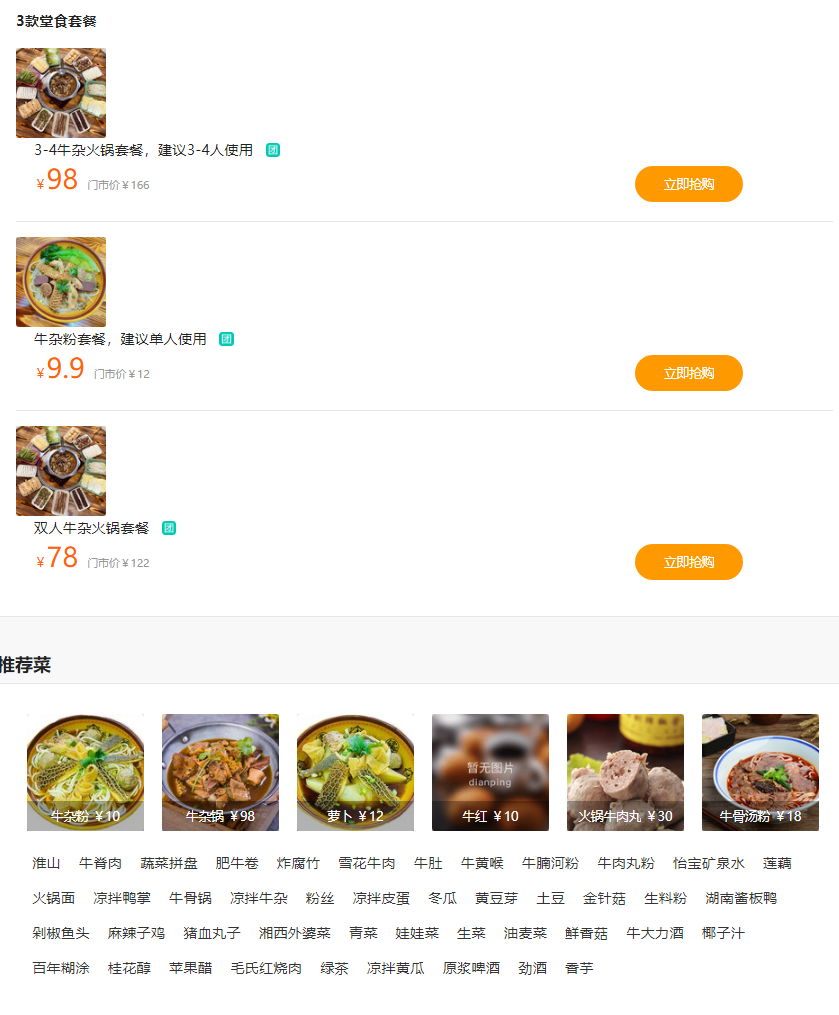The height and width of the screenshot is (1015, 839).
Task: View recommended dish 萝卜 ¥12
Action: tap(355, 772)
